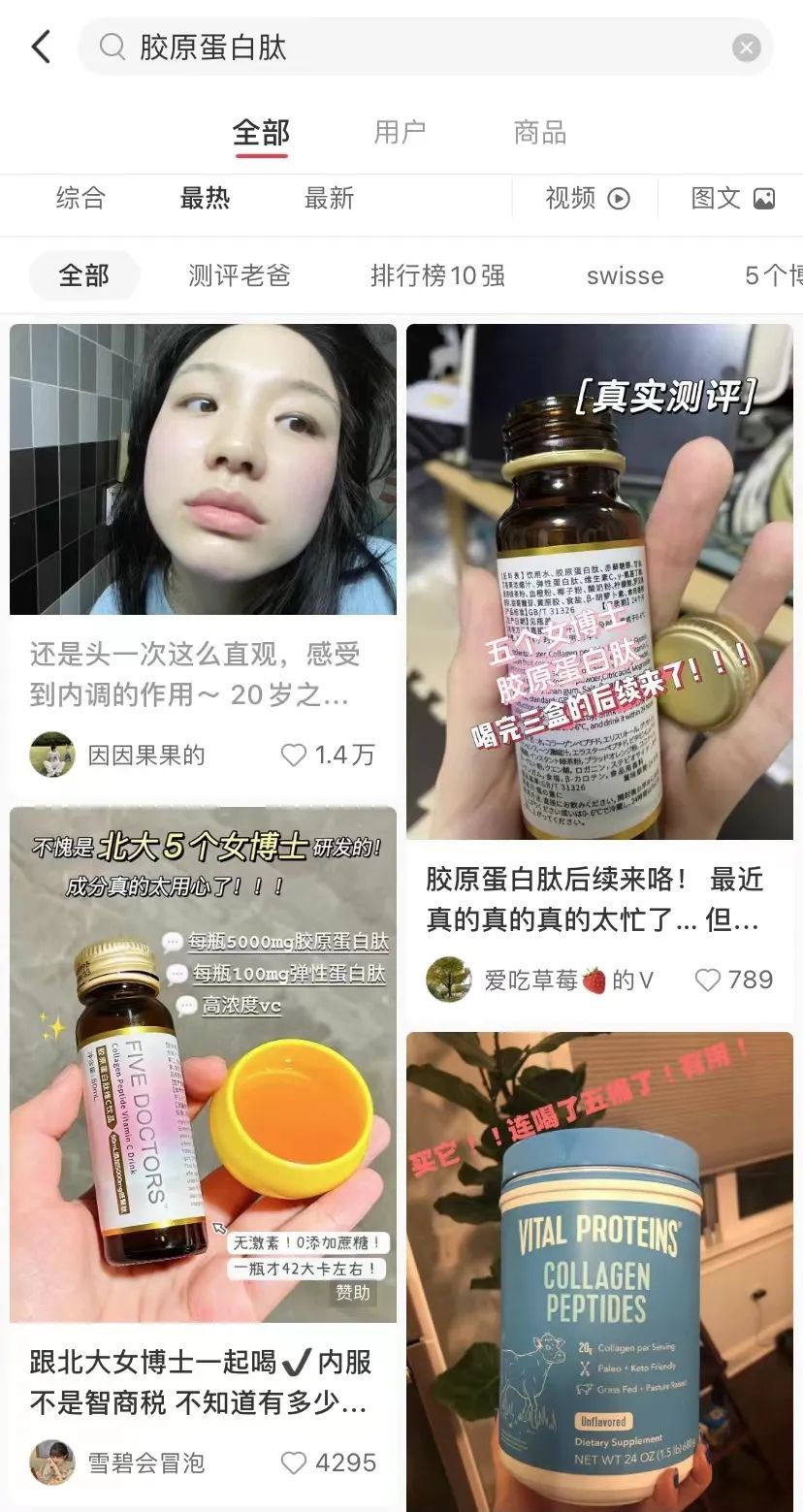This screenshot has height=1512, width=803.
Task: Like the post by 因因果果的
Action: pos(293,755)
